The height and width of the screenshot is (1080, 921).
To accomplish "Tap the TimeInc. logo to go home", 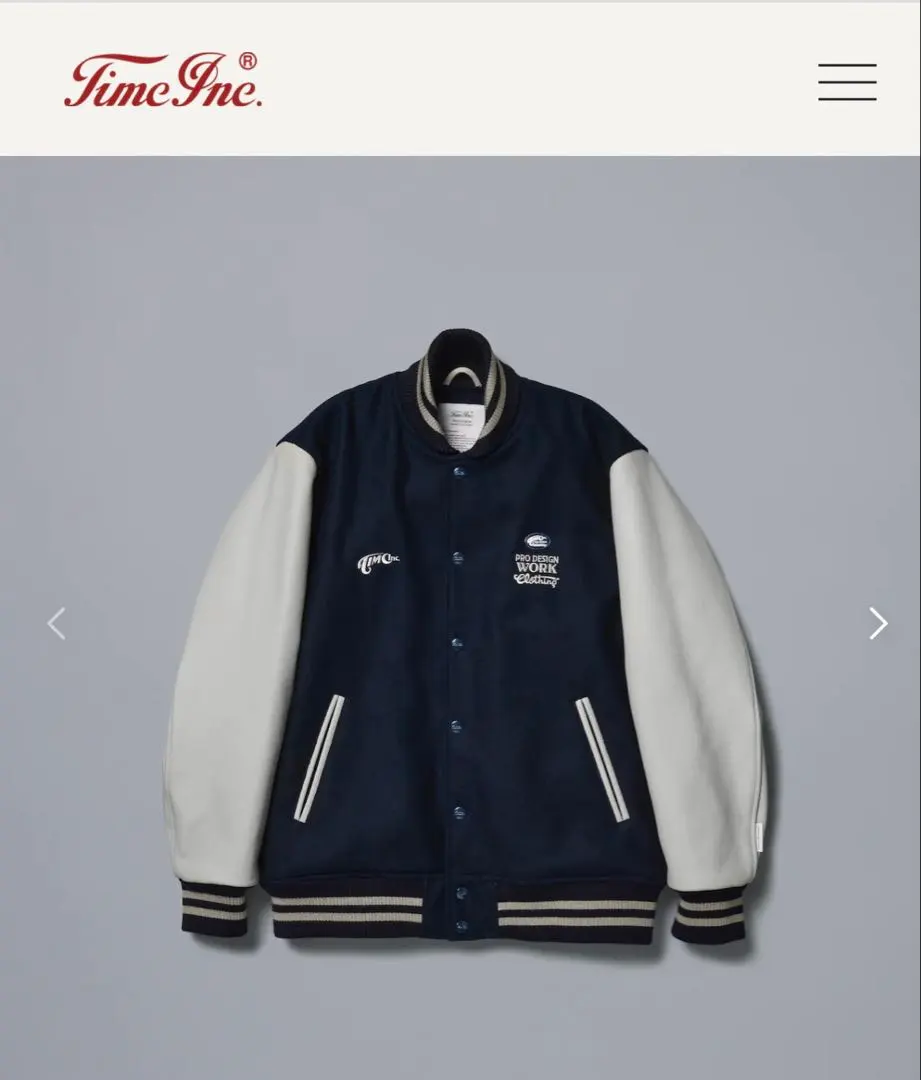I will point(163,80).
